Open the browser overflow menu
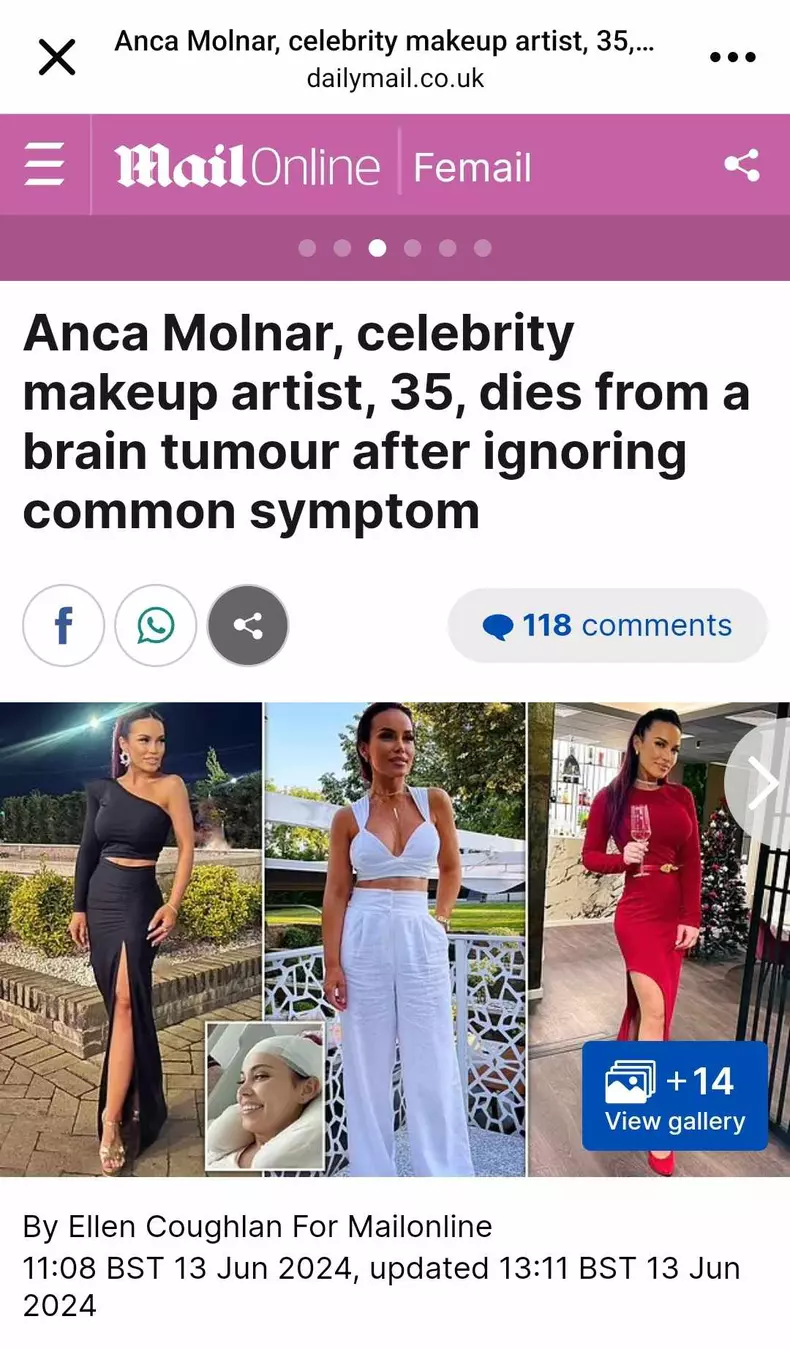790x1349 pixels. click(732, 58)
